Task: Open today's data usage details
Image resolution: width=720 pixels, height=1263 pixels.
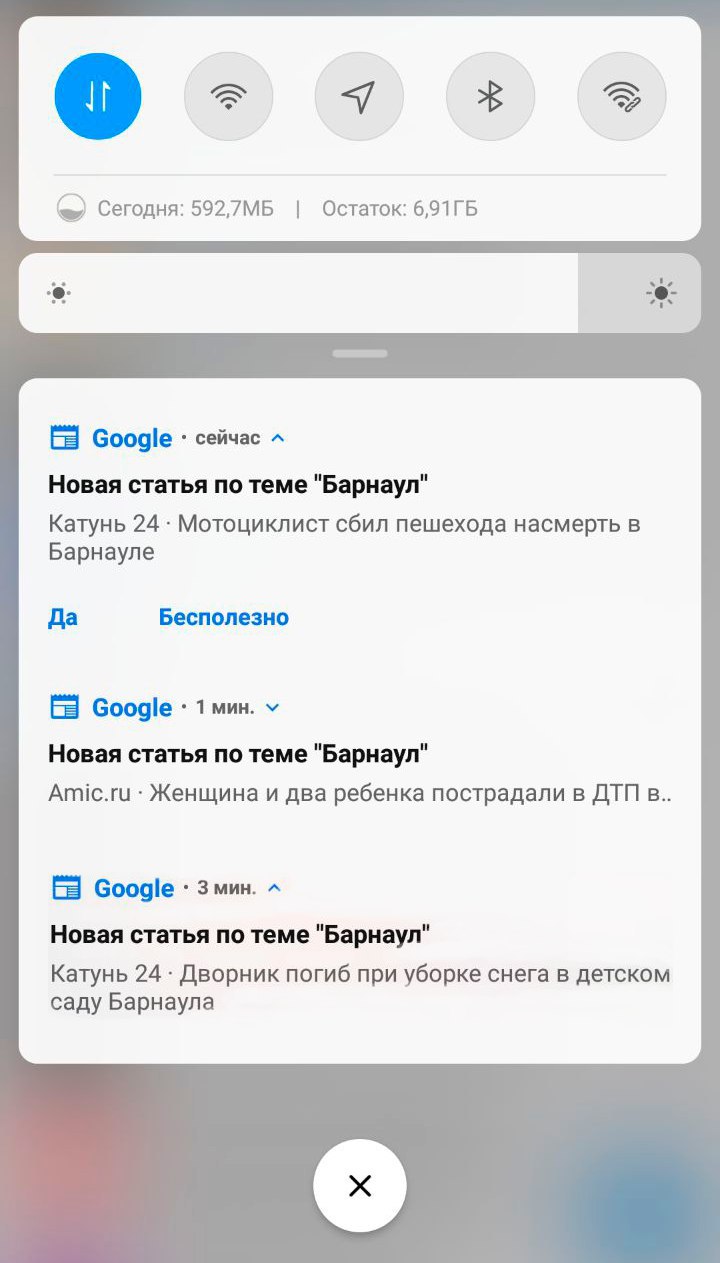Action: tap(185, 209)
